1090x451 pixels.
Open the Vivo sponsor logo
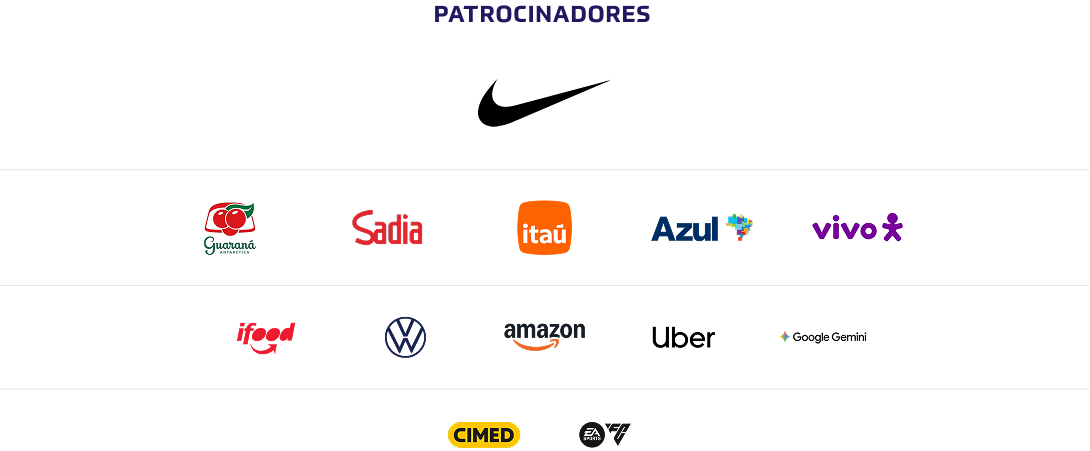tap(857, 227)
